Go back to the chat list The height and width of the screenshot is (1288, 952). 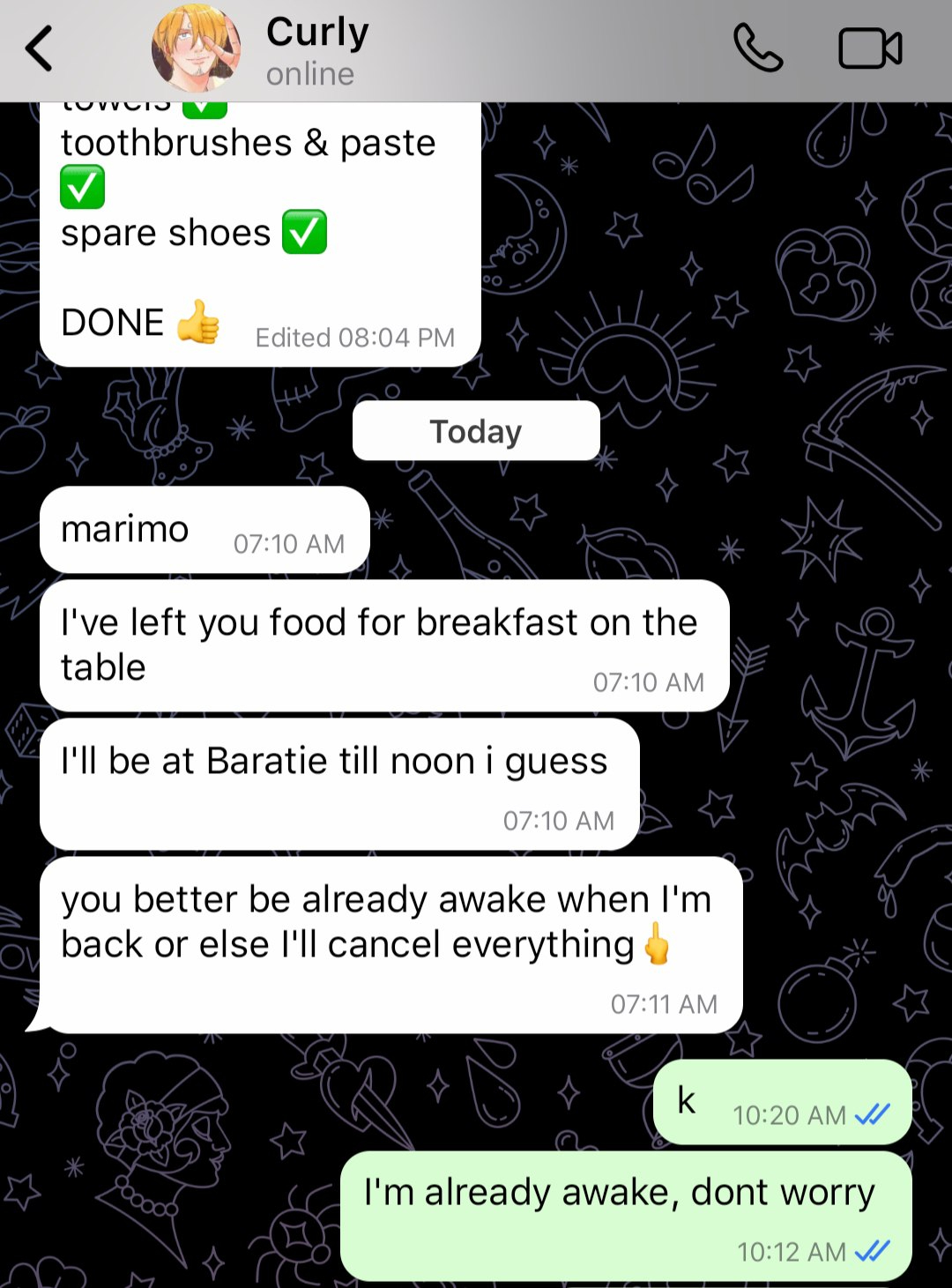pos(40,48)
